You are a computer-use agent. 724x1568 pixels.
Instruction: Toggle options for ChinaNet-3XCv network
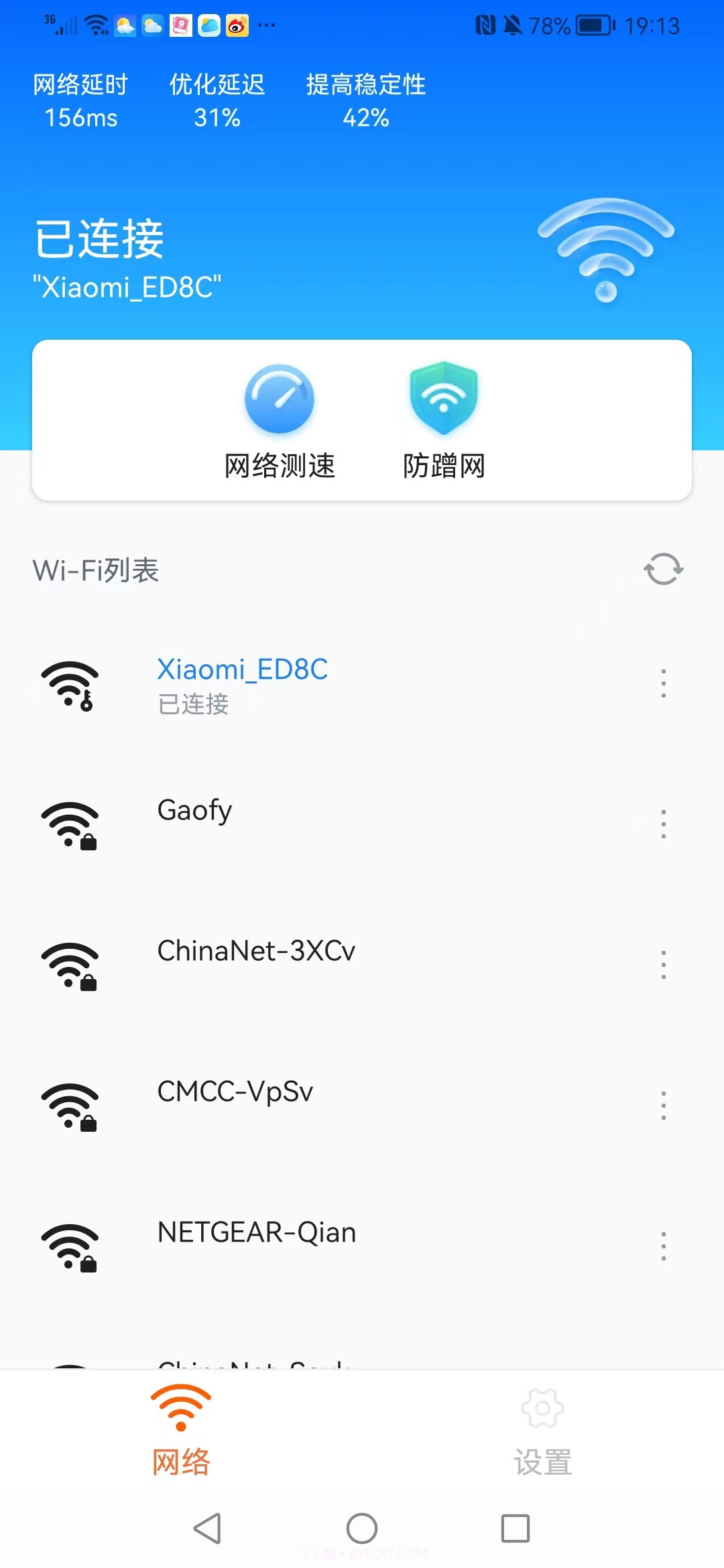coord(662,965)
